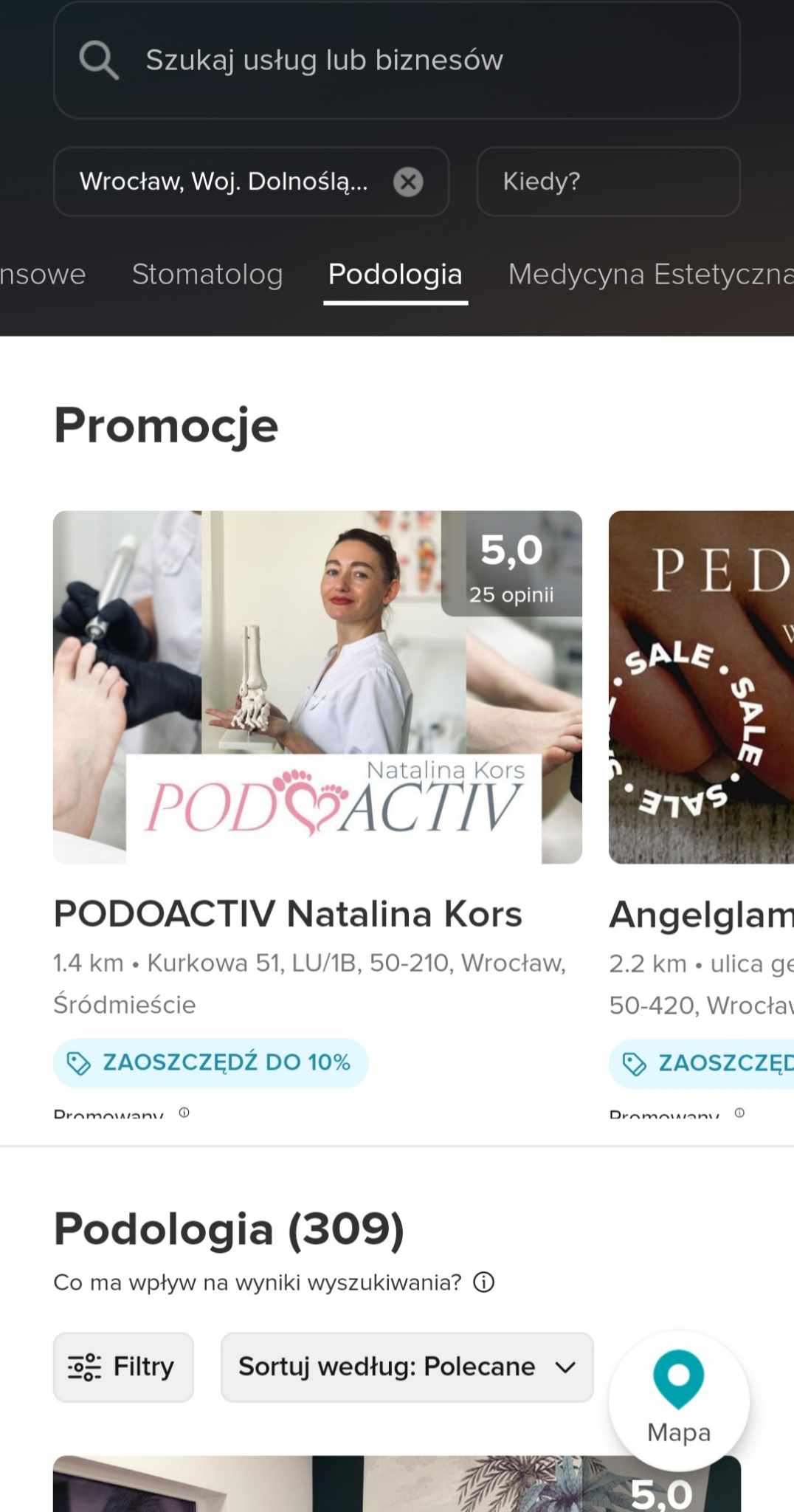
Task: Switch to the Medycyna Estetyczna tab
Action: (649, 275)
